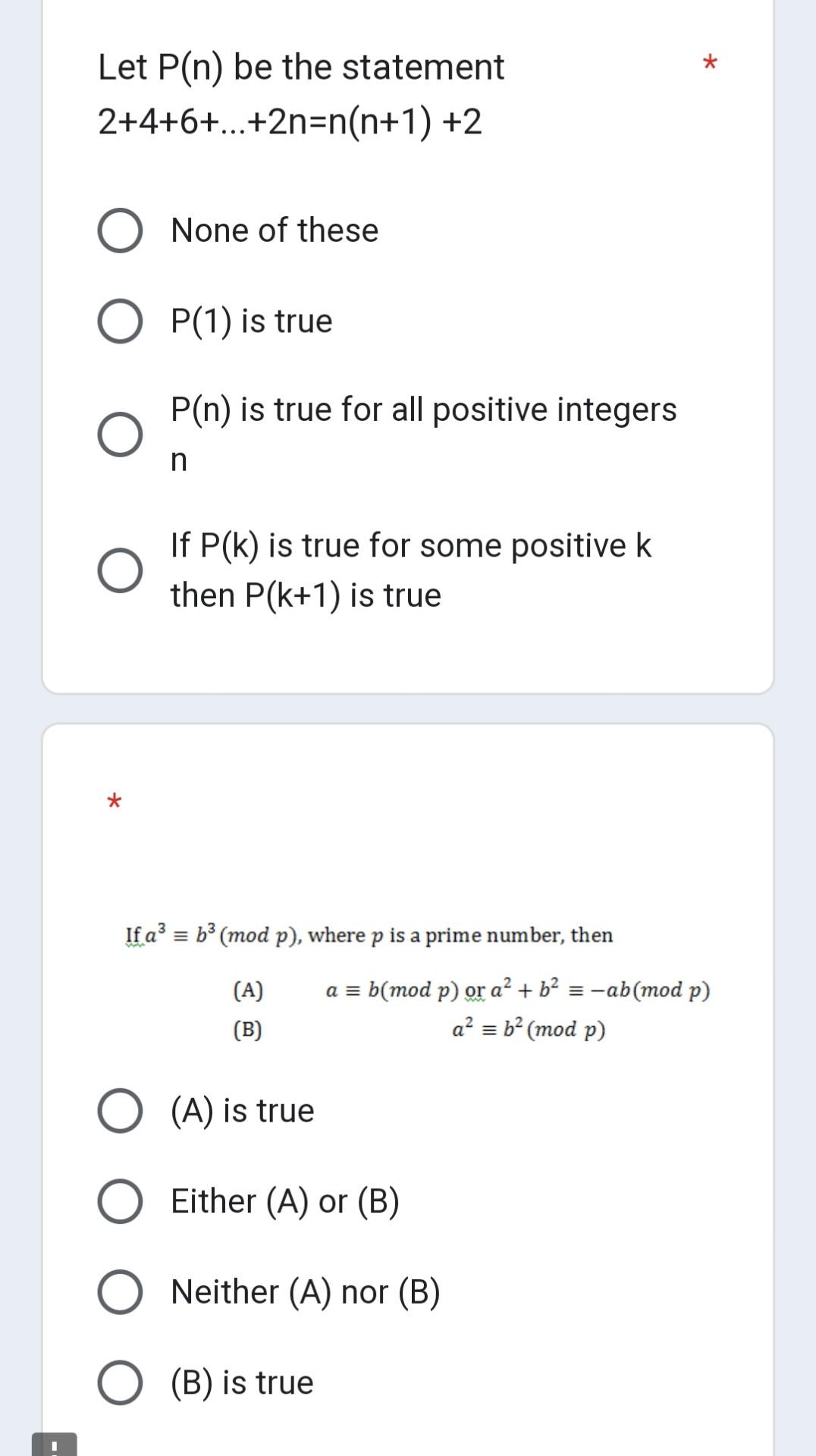Choose "P(n) is true for all positive integers n"

point(121,432)
